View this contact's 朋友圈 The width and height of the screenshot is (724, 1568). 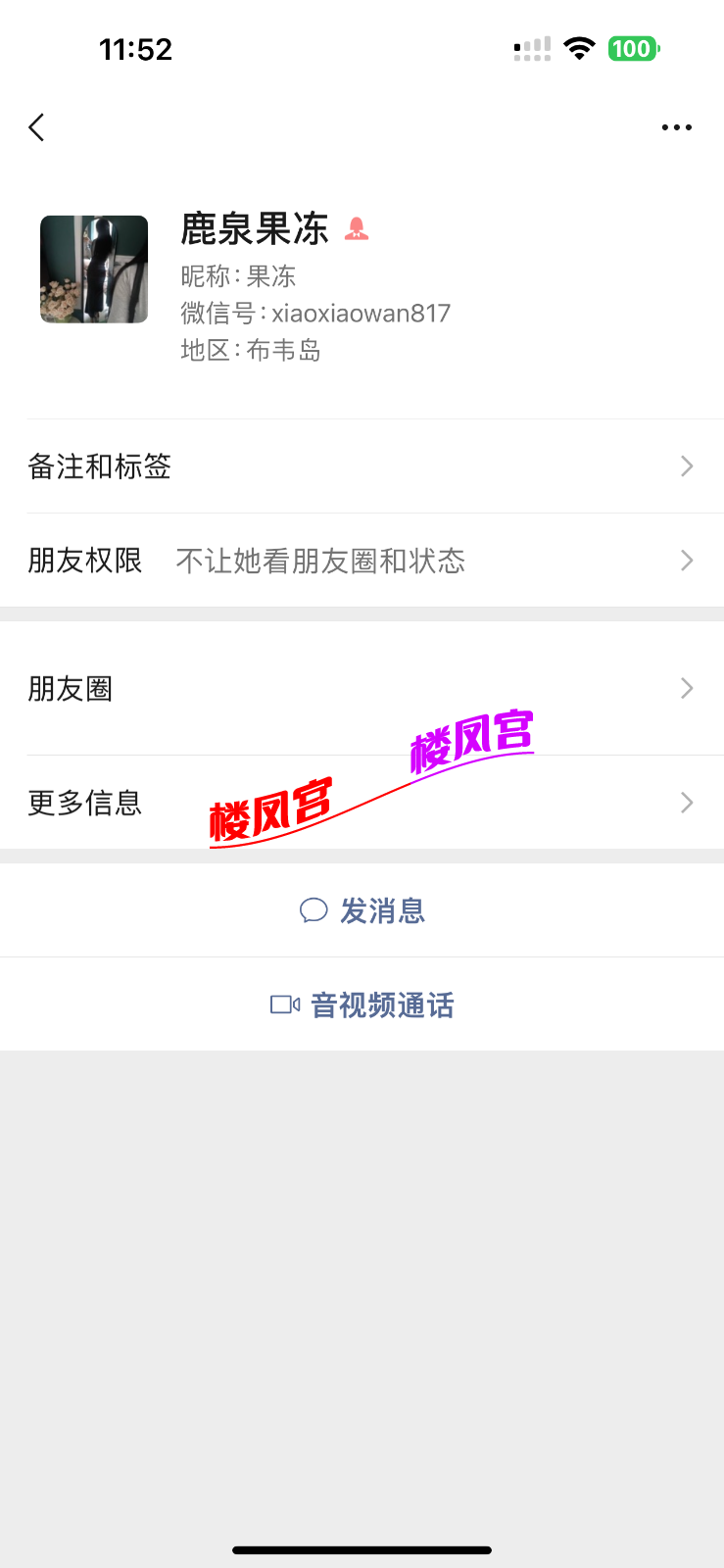click(x=362, y=689)
